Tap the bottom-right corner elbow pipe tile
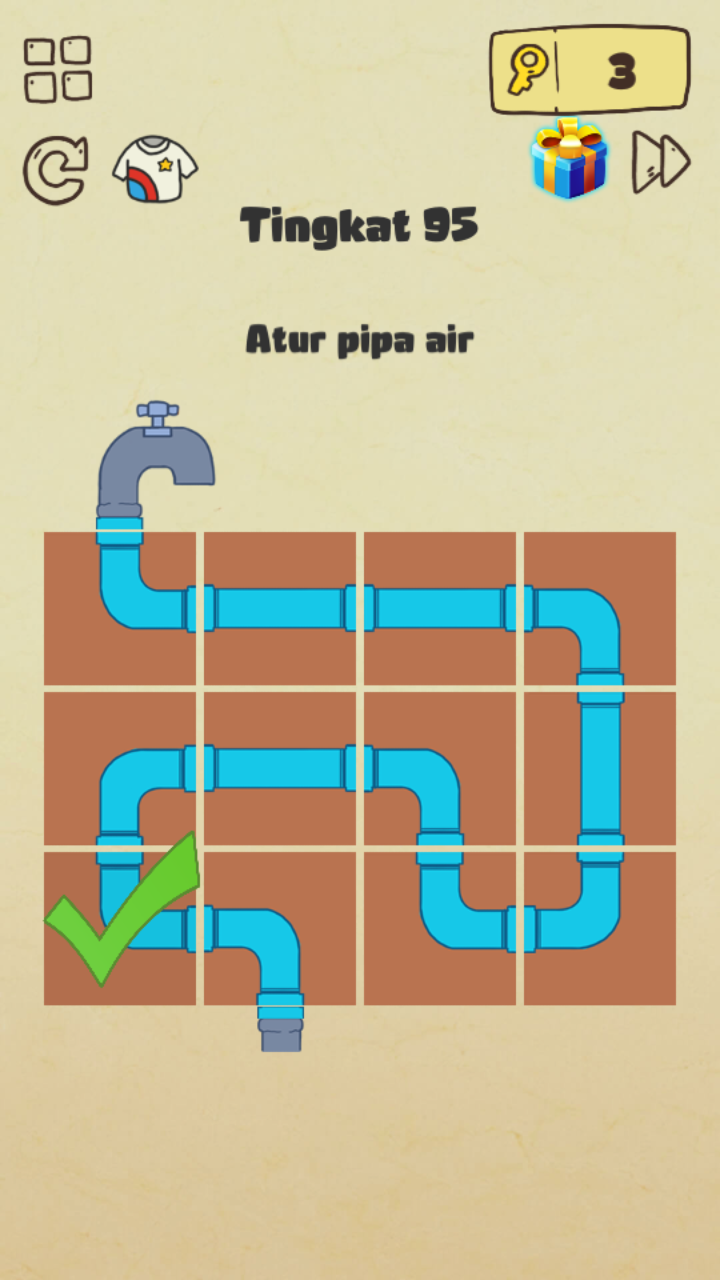The image size is (720, 1280). (x=600, y=928)
